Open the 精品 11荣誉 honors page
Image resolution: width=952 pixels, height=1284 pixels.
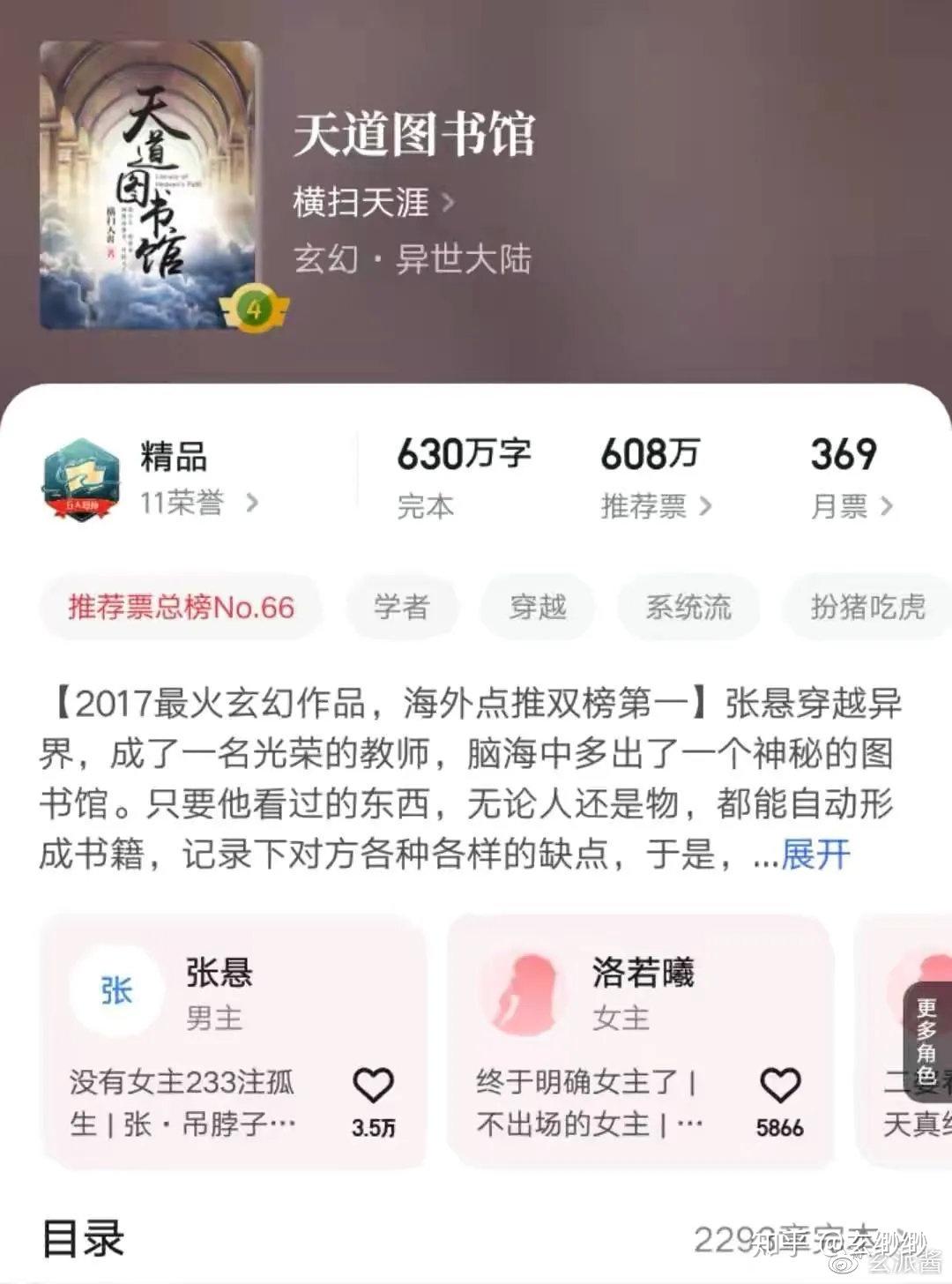point(197,479)
